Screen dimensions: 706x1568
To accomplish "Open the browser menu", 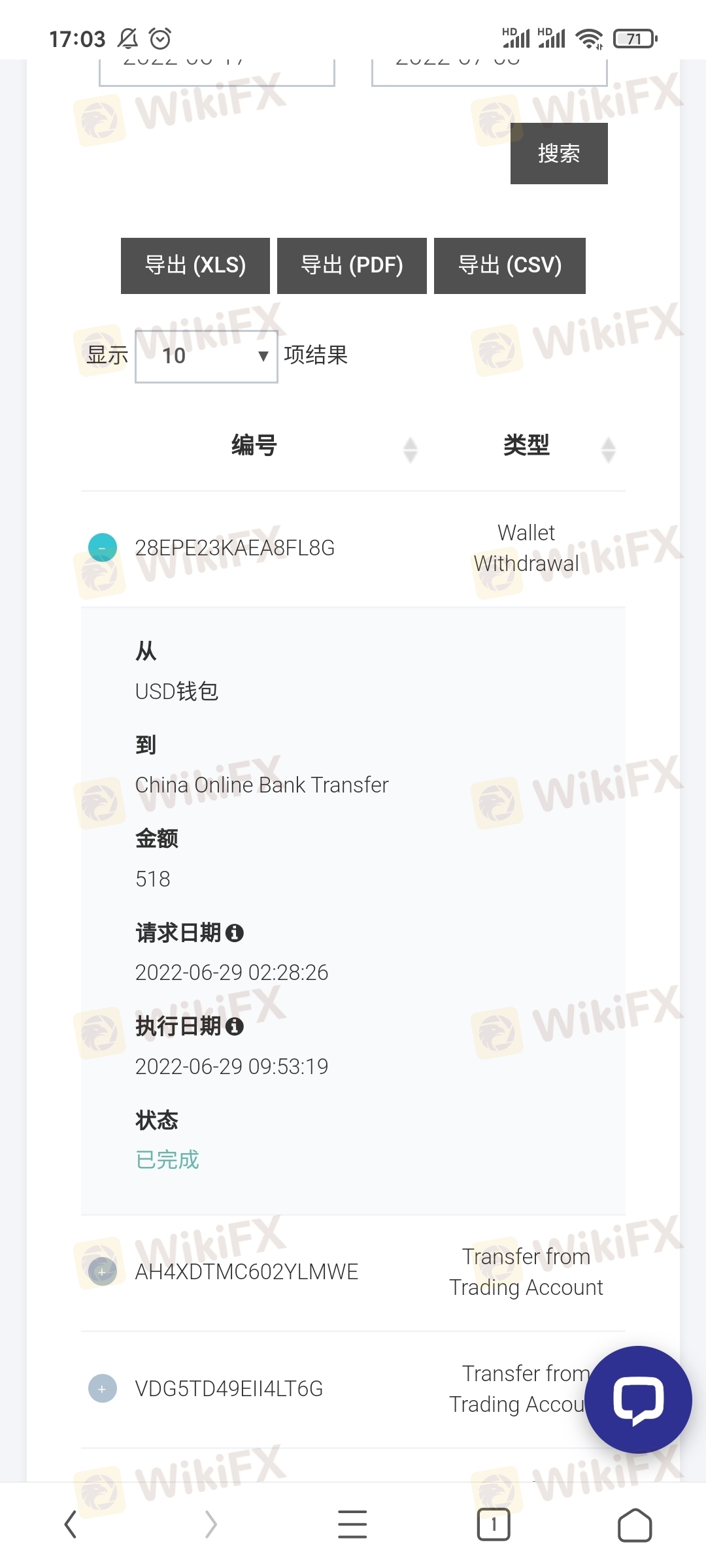I will (352, 1524).
